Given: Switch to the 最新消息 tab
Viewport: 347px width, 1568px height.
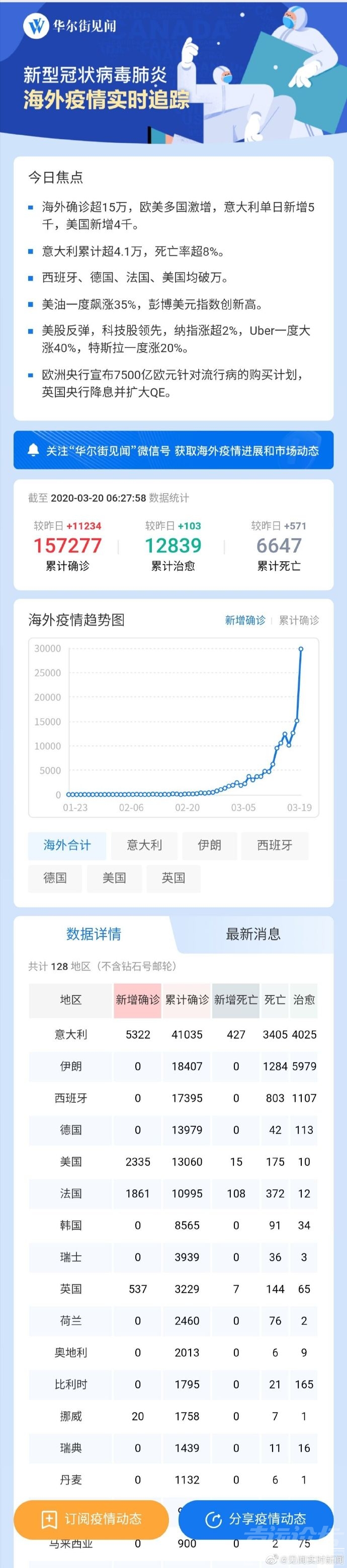Looking at the screenshot, I should click(x=252, y=934).
